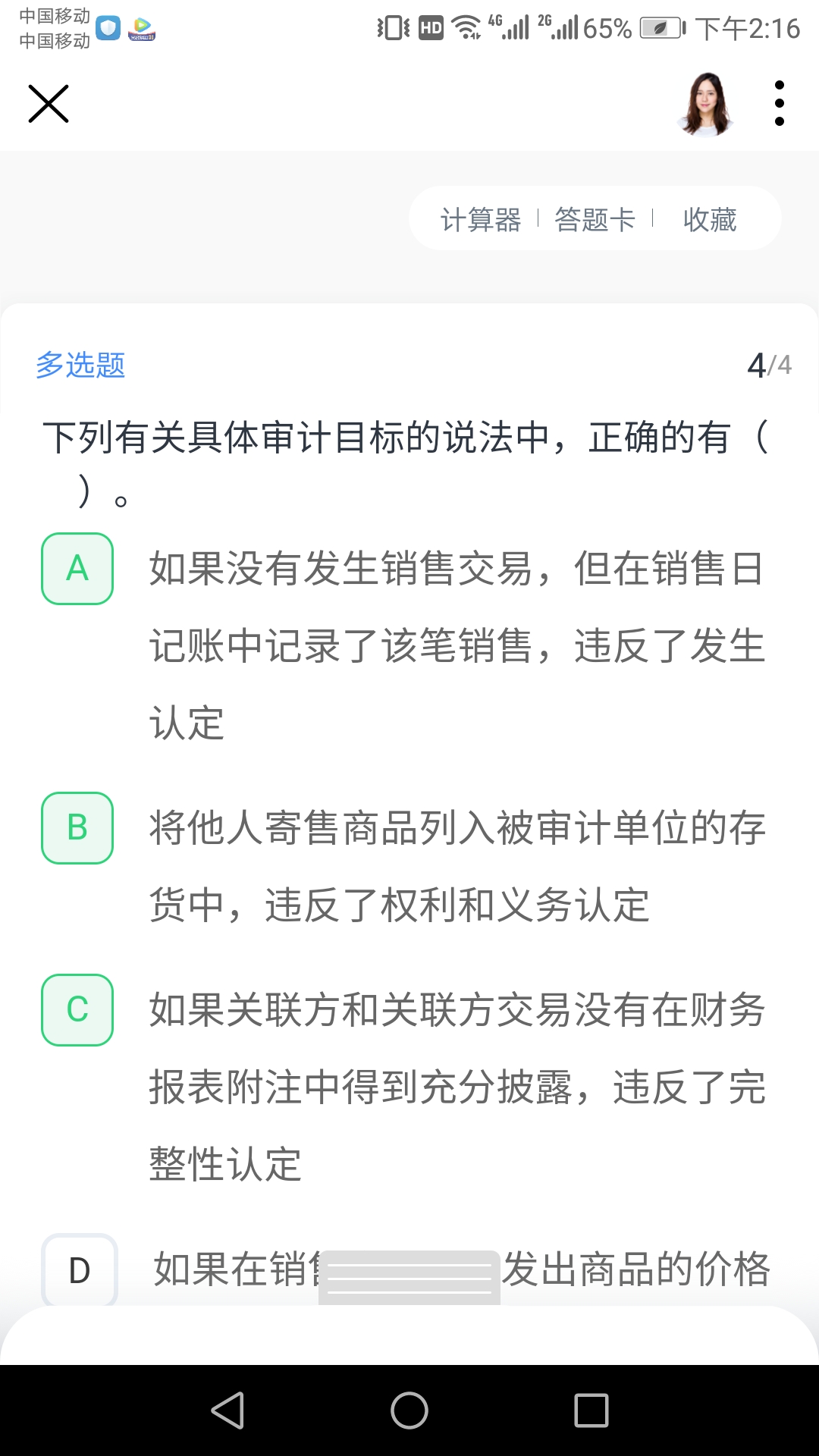Open the 计算器 calculator tool
This screenshot has height=1456, width=819.
pyautogui.click(x=481, y=219)
